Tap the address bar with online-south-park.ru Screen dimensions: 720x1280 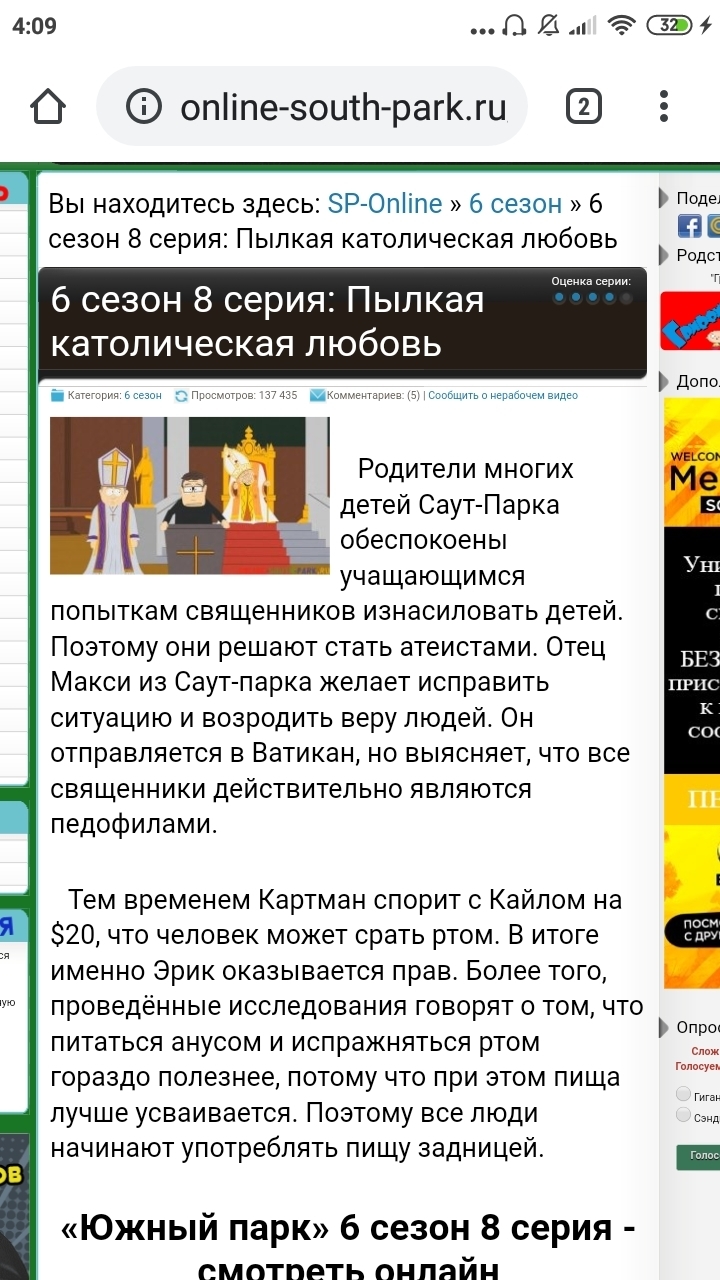(x=340, y=107)
